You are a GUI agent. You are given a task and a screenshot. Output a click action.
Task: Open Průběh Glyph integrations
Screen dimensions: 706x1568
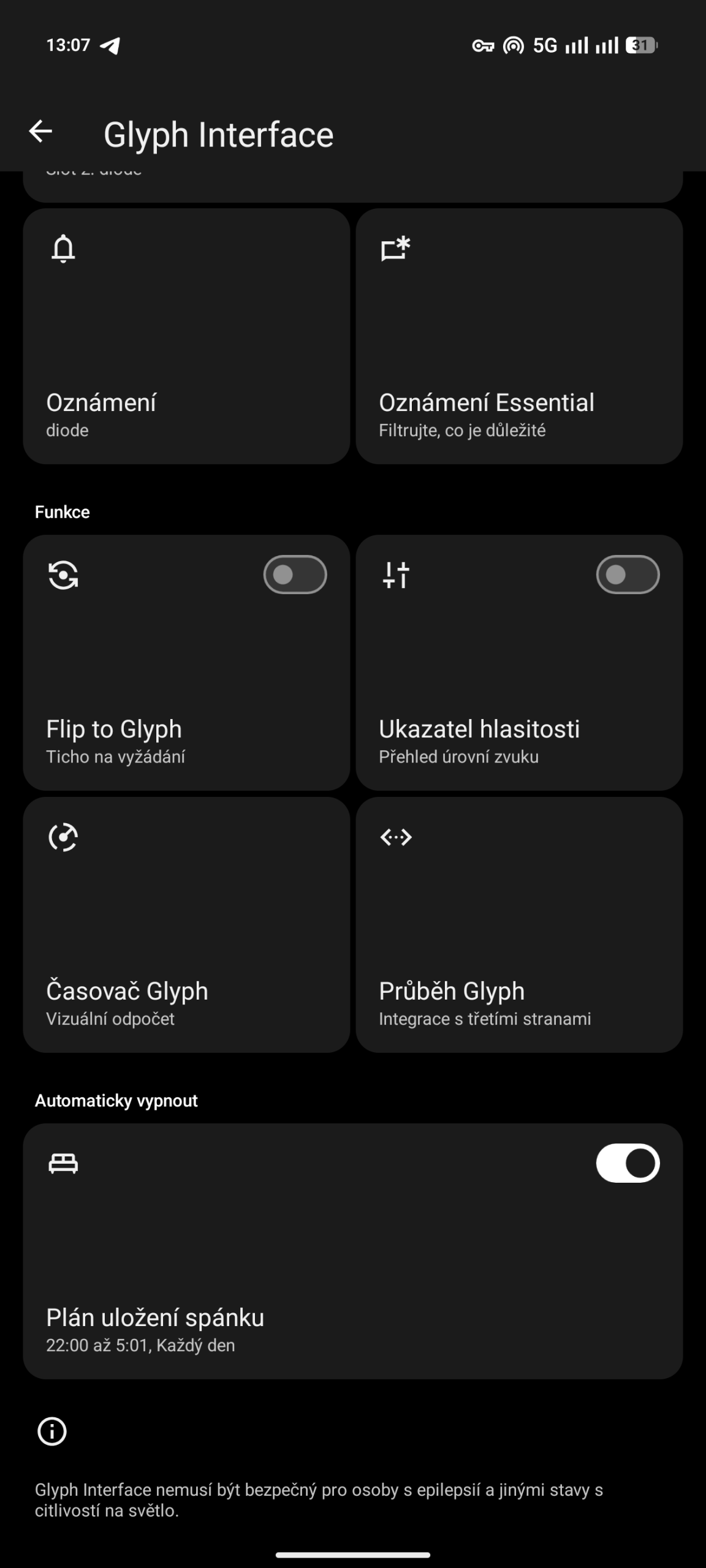519,925
